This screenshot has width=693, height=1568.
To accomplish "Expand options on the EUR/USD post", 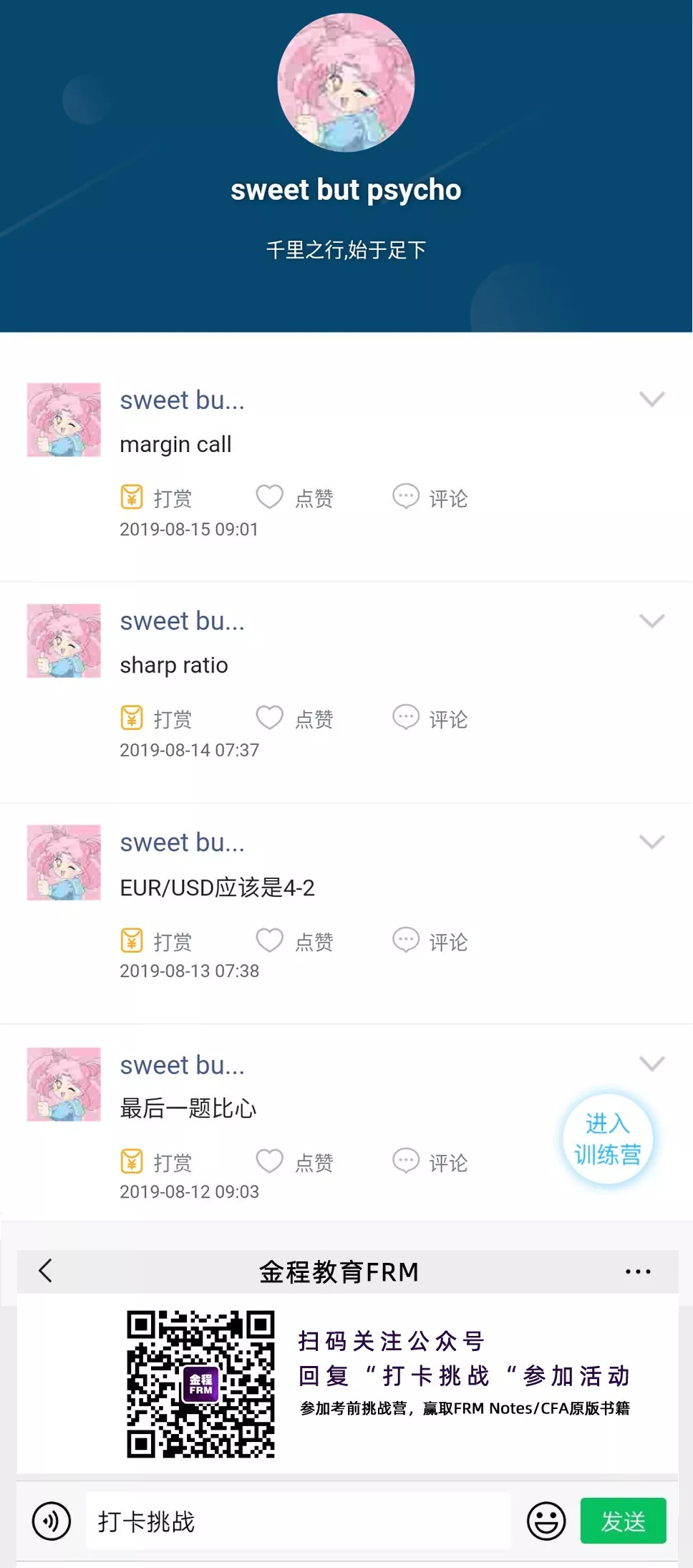I will point(651,842).
